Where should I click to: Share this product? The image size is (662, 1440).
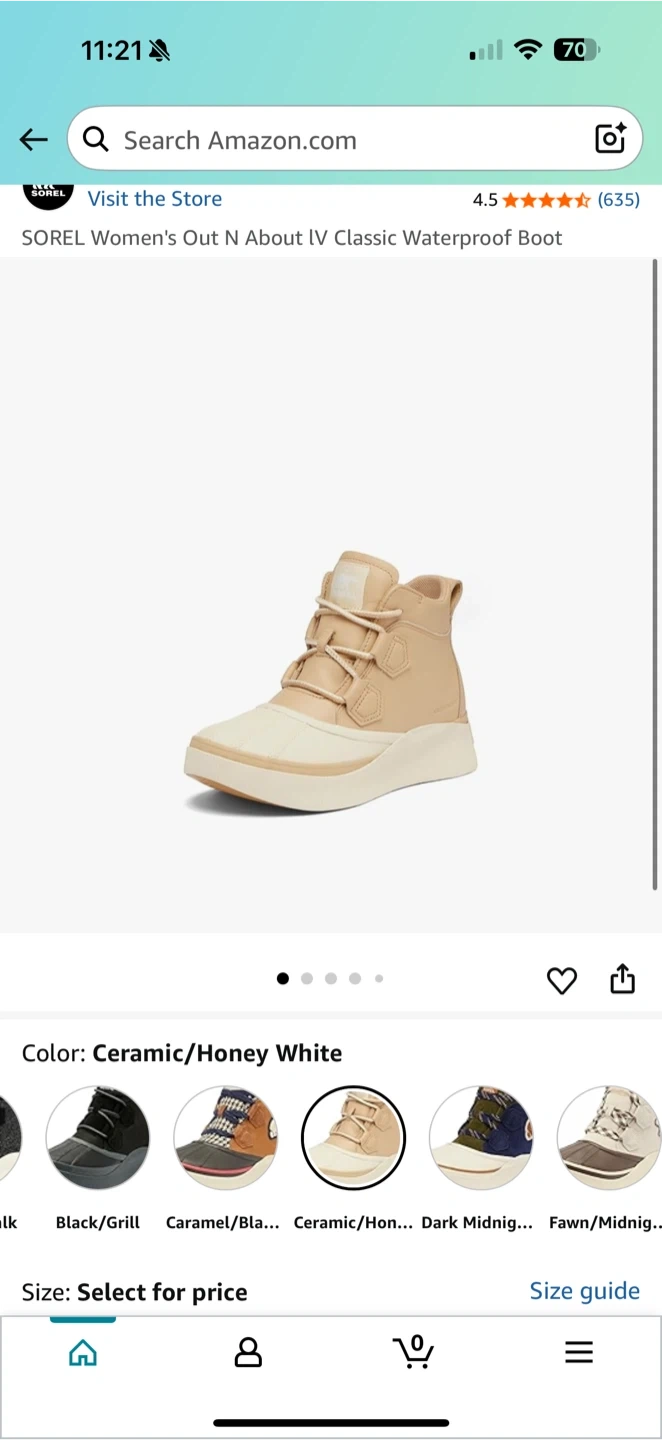coord(623,979)
